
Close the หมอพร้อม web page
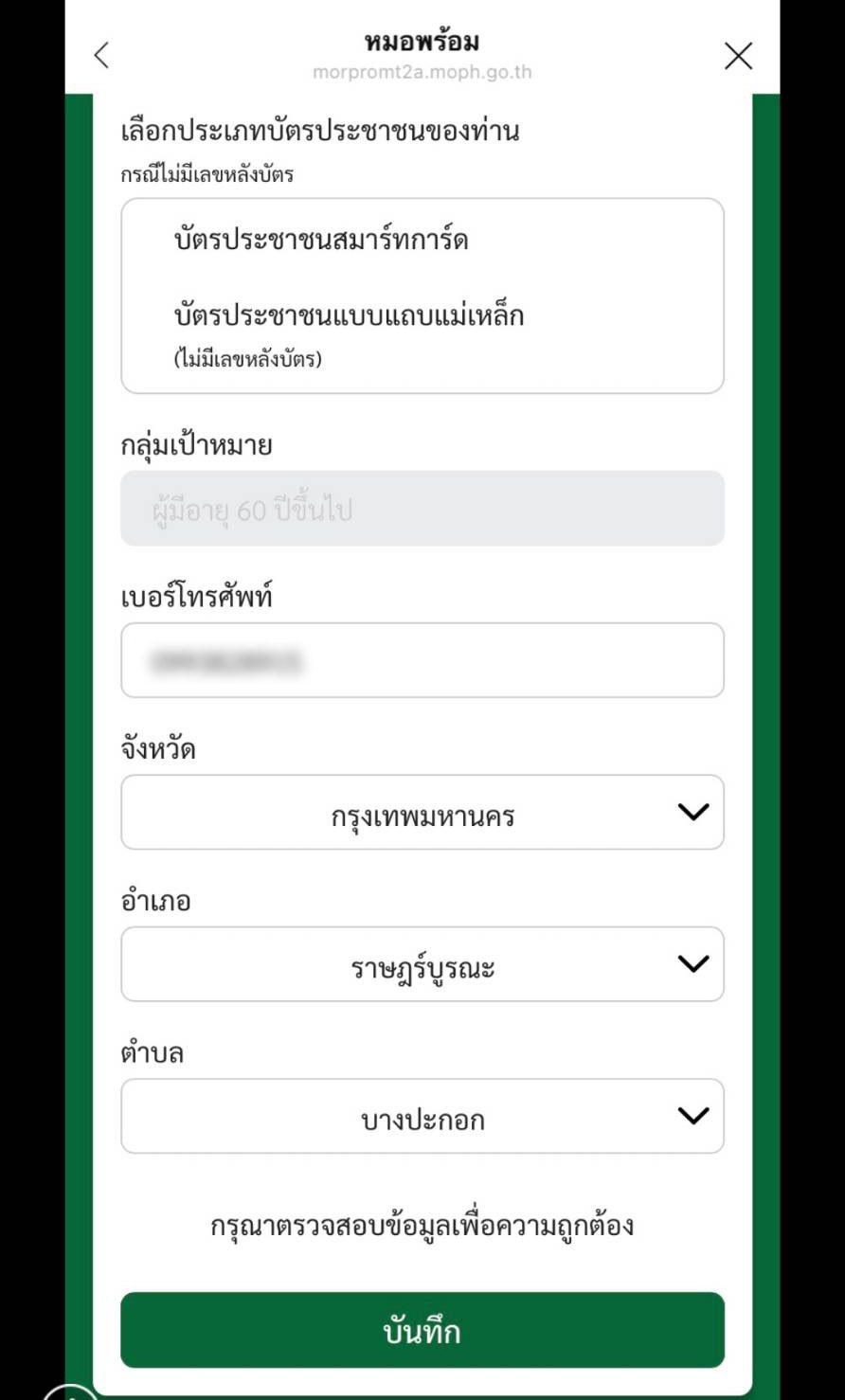(x=738, y=56)
